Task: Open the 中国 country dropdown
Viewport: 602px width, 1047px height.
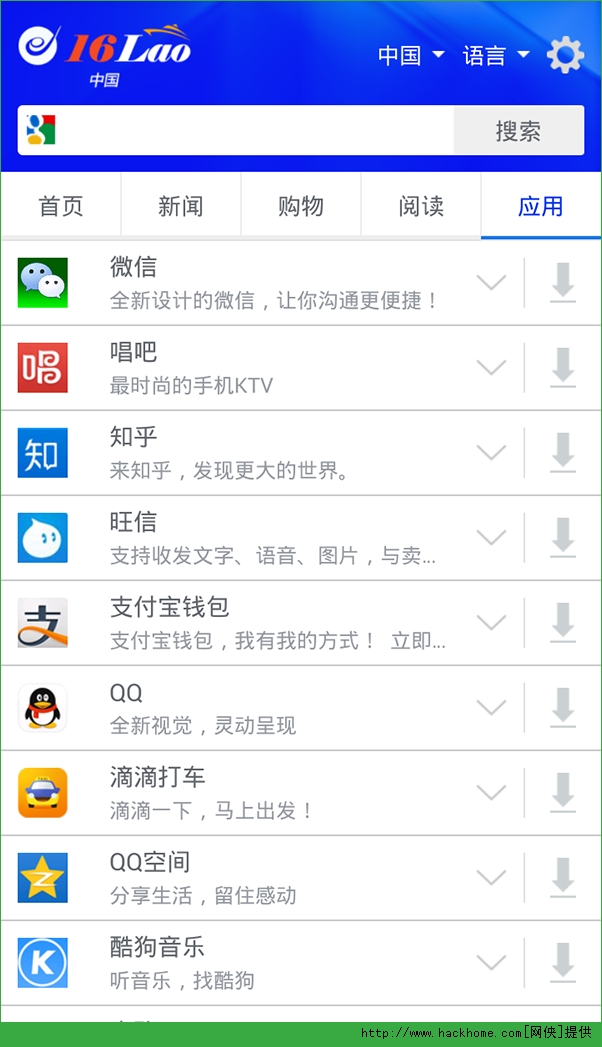Action: tap(410, 55)
